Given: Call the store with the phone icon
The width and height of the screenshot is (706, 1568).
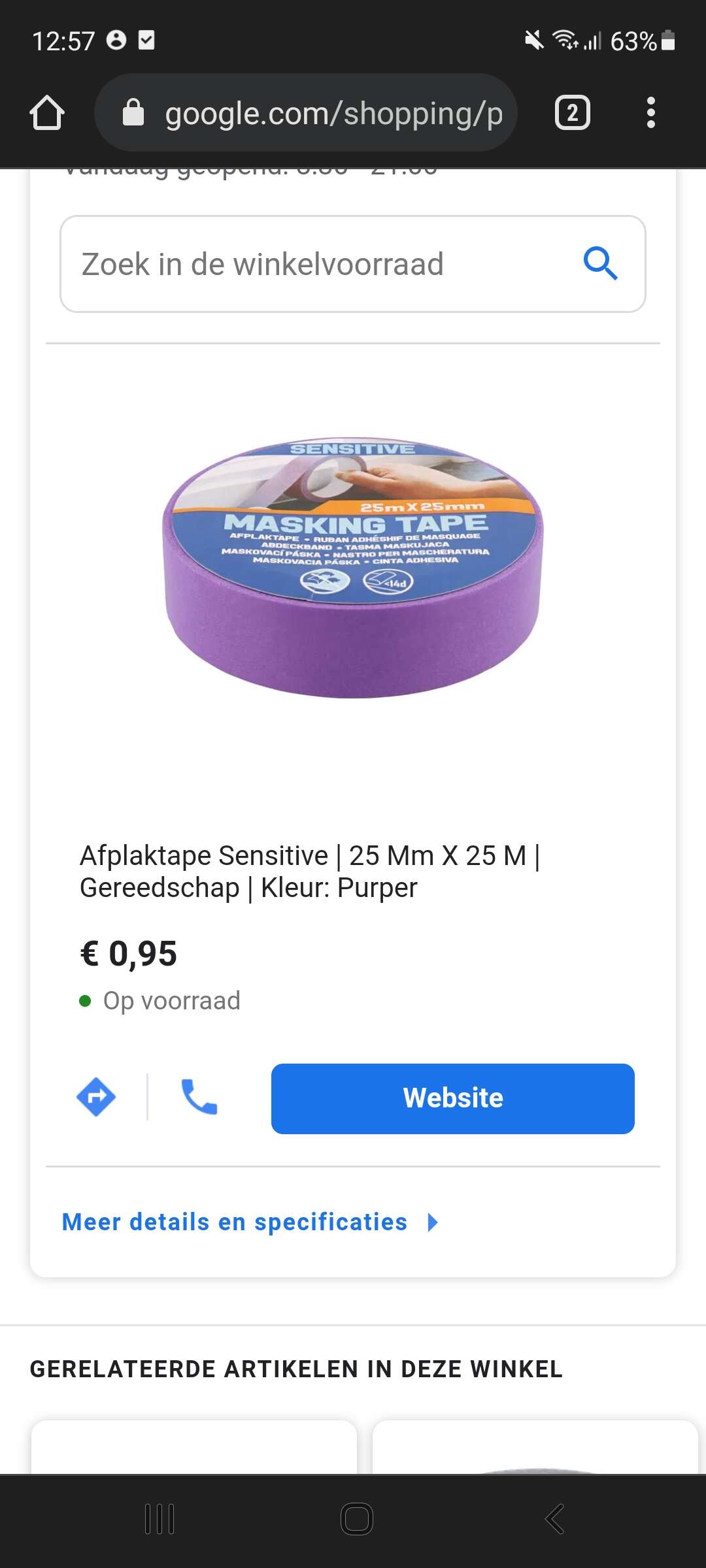Looking at the screenshot, I should coord(199,1097).
